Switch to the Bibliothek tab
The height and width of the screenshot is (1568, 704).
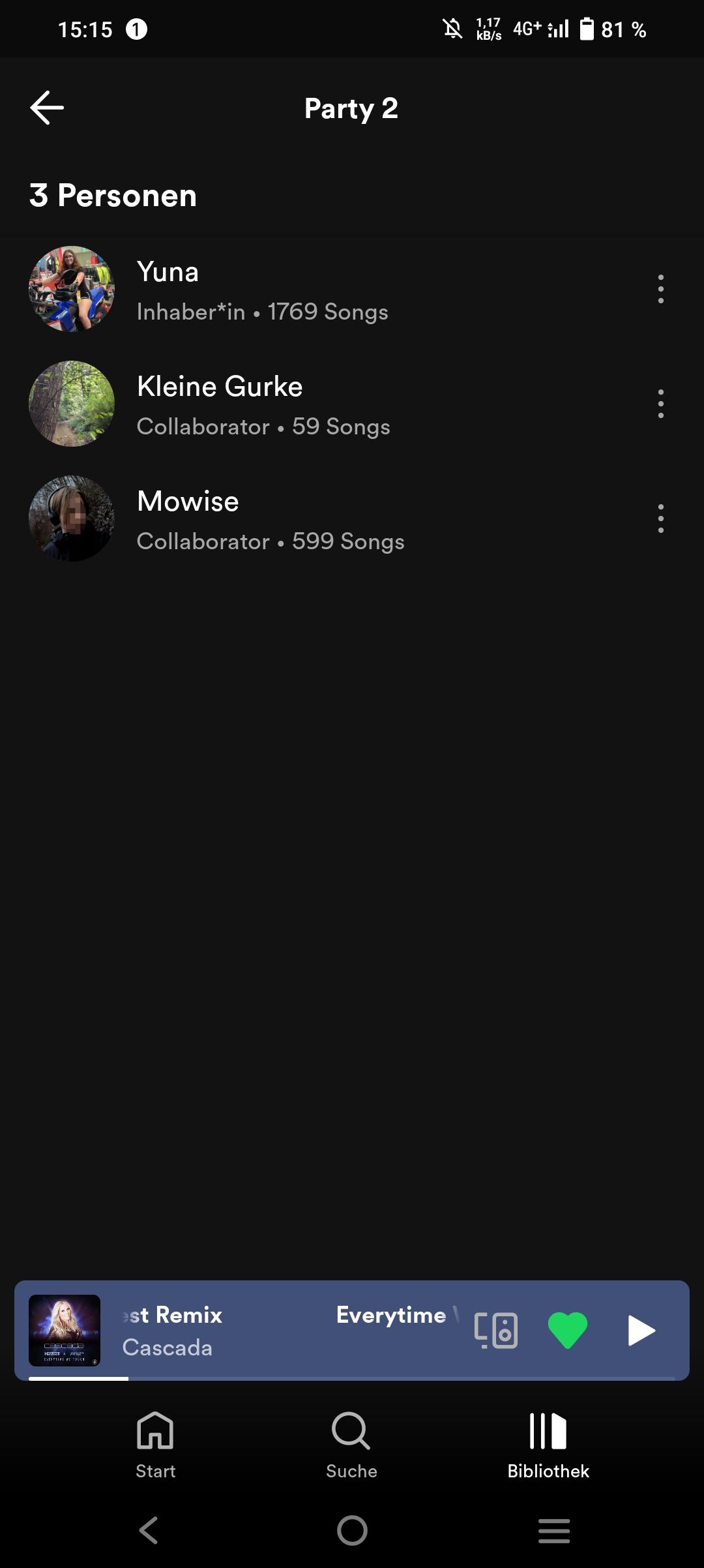point(548,1444)
